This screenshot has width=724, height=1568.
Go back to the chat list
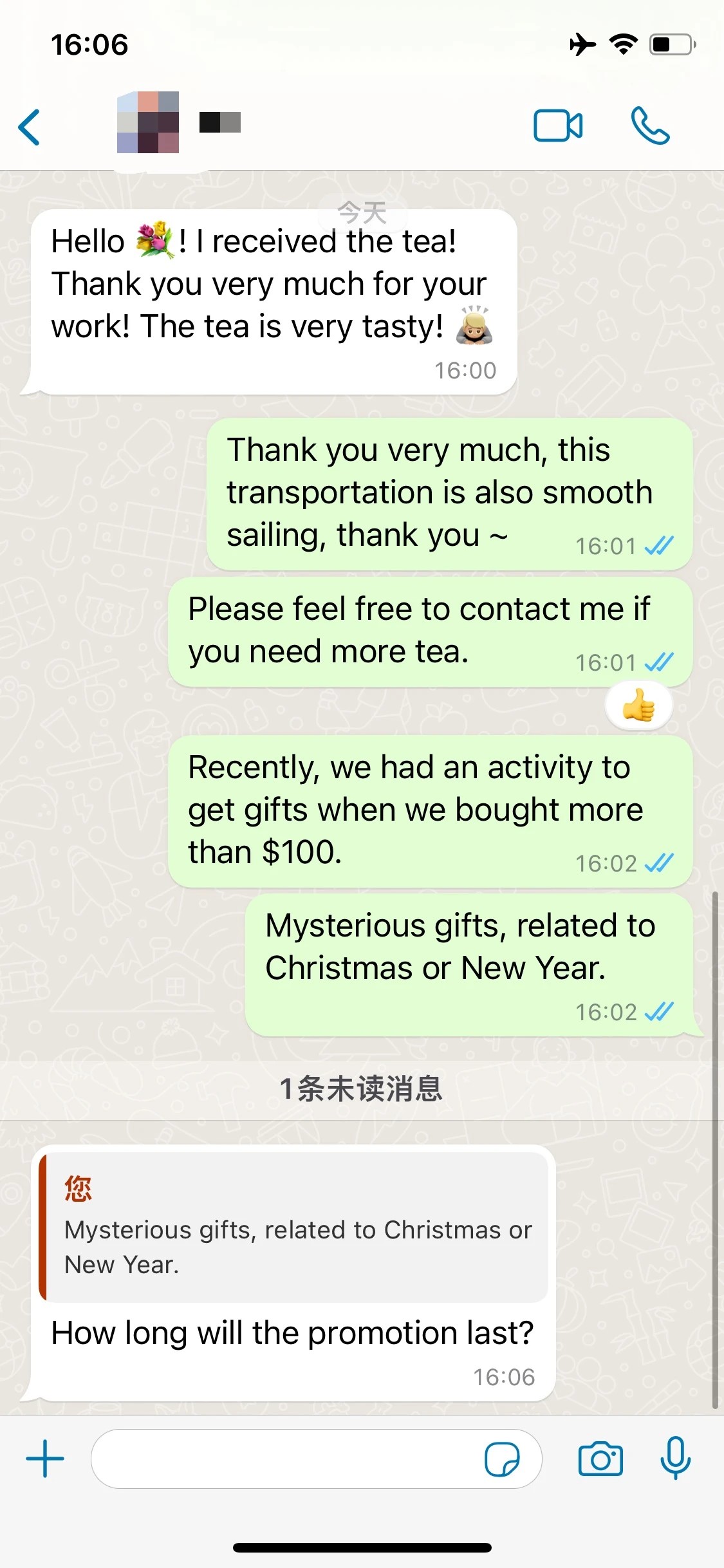(30, 127)
